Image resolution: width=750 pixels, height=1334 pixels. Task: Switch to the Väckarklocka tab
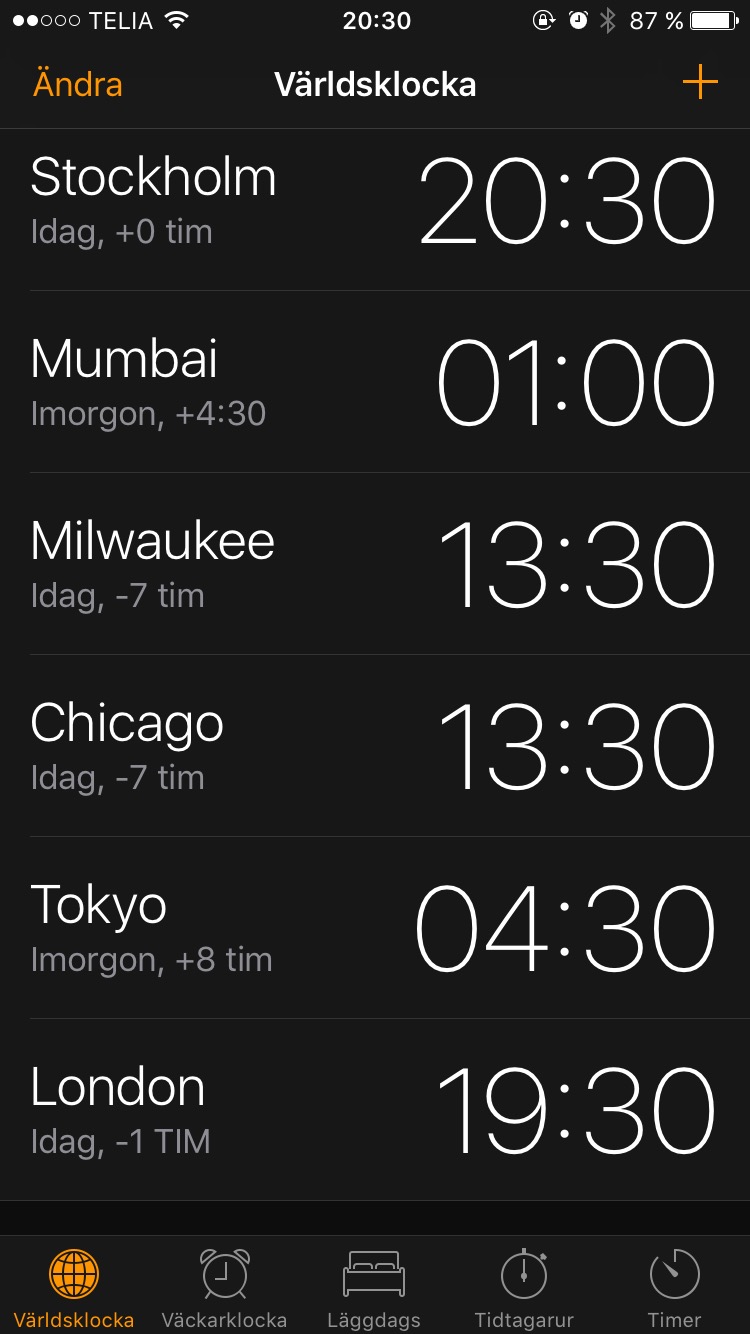pyautogui.click(x=225, y=1288)
